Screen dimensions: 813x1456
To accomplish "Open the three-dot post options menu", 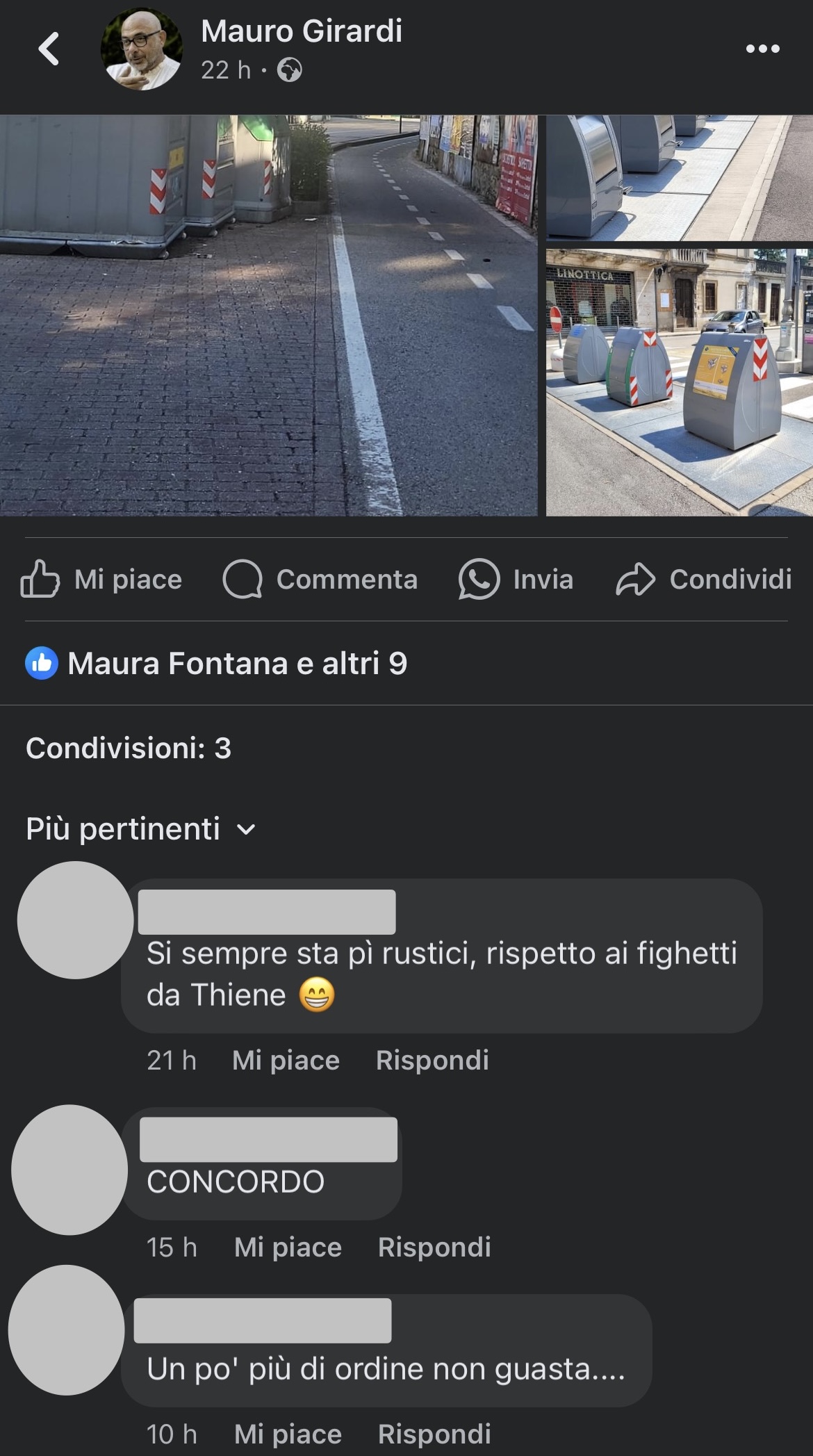I will tap(762, 49).
